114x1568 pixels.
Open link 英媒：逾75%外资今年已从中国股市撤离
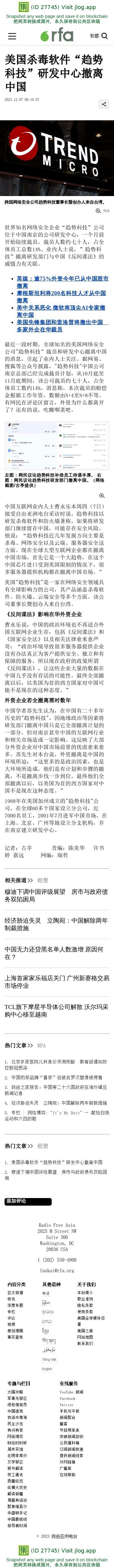pos(62,282)
